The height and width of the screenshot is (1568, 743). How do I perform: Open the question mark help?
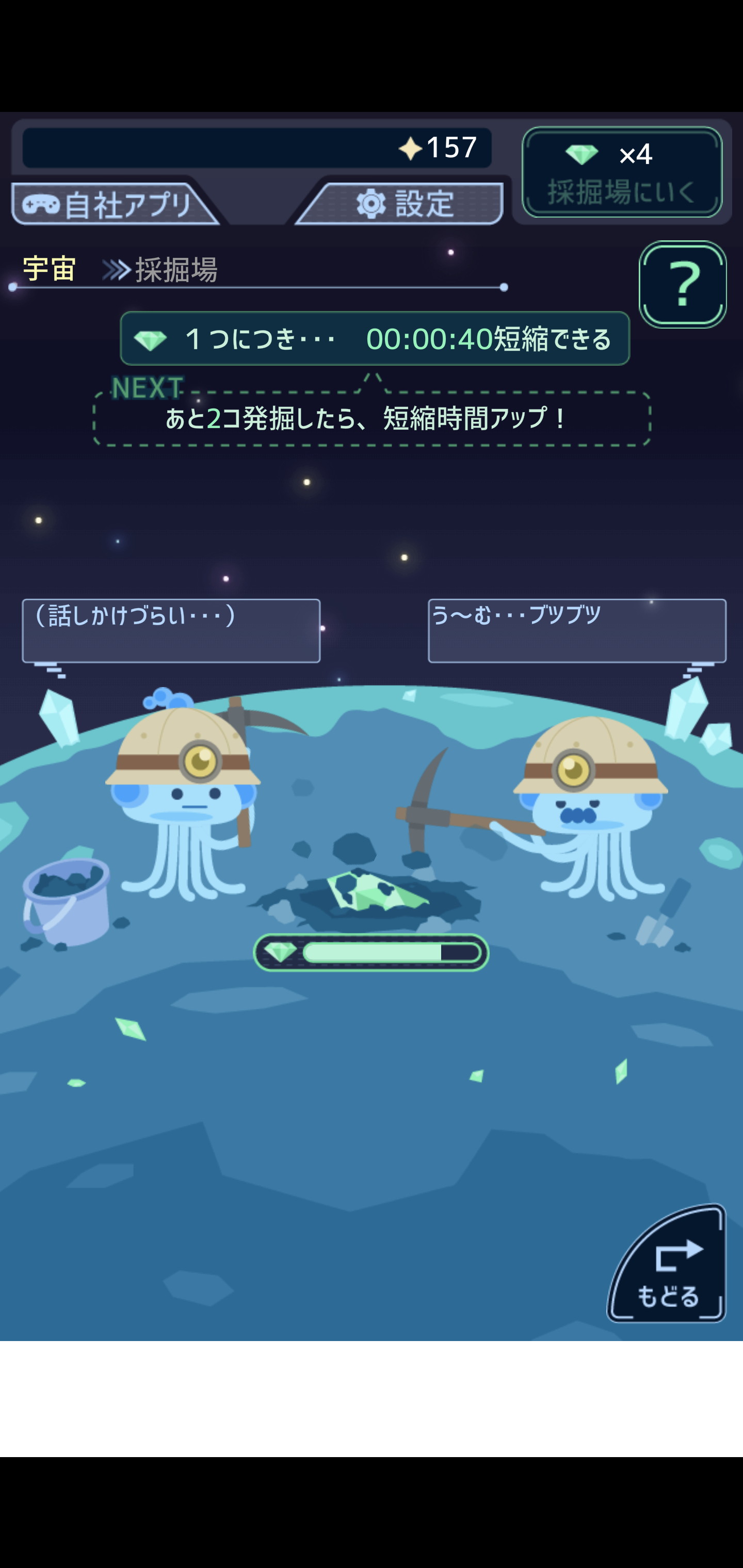point(682,284)
